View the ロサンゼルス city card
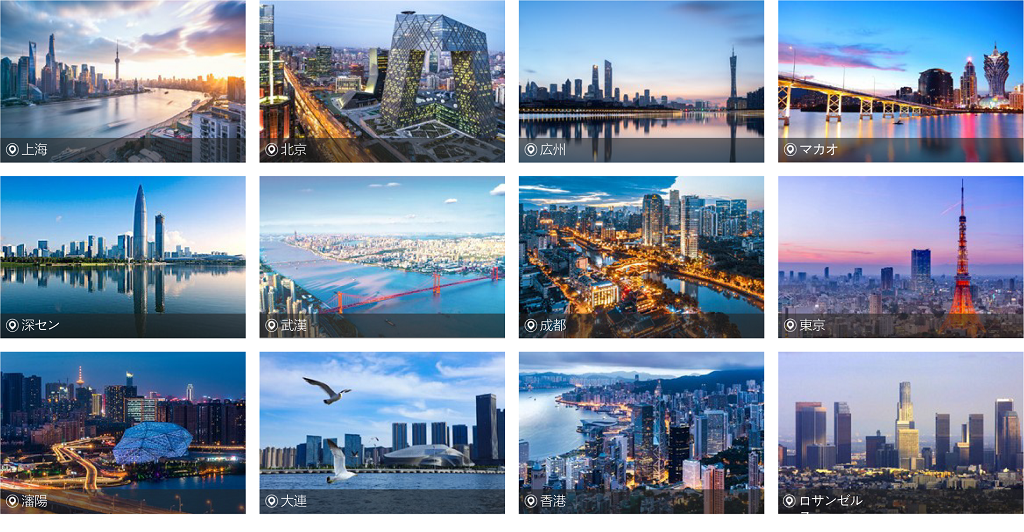Viewport: 1024px width, 532px height. pyautogui.click(x=900, y=432)
